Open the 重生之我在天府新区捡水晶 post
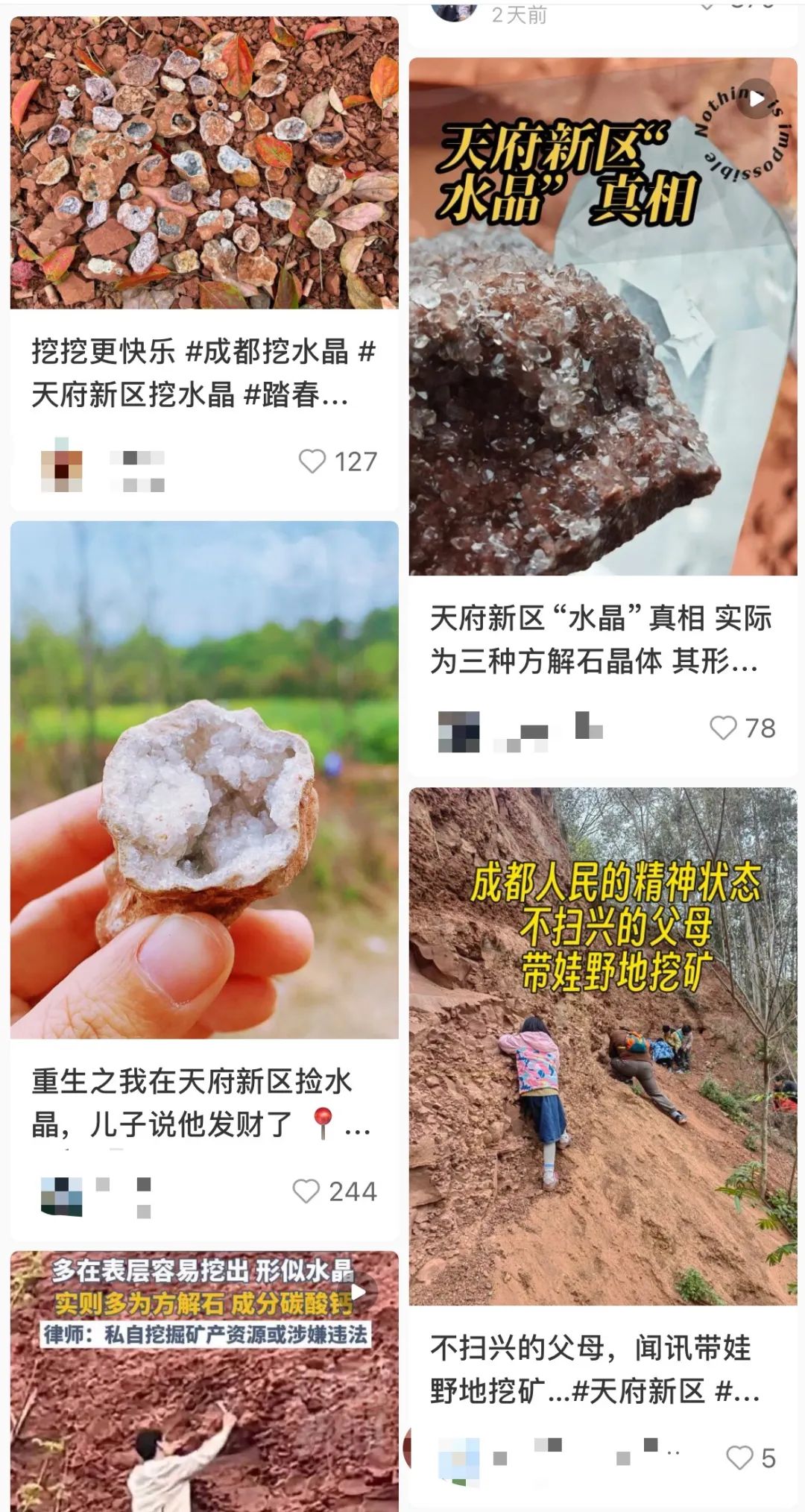The width and height of the screenshot is (805, 1512). (204, 780)
